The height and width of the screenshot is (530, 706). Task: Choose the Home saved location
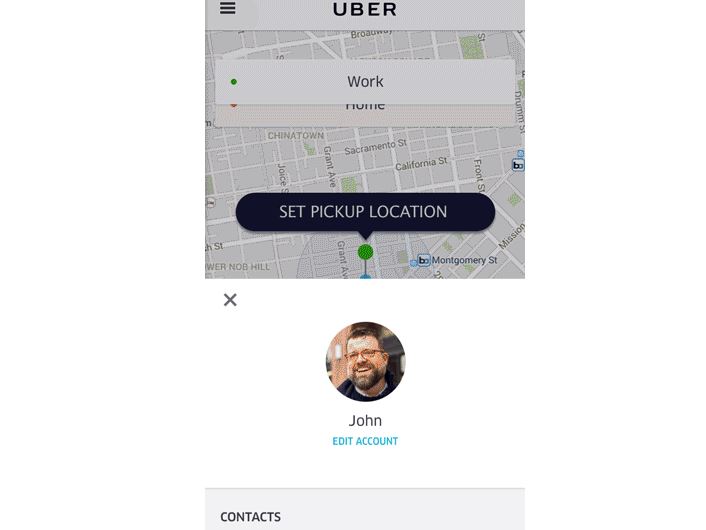point(365,108)
